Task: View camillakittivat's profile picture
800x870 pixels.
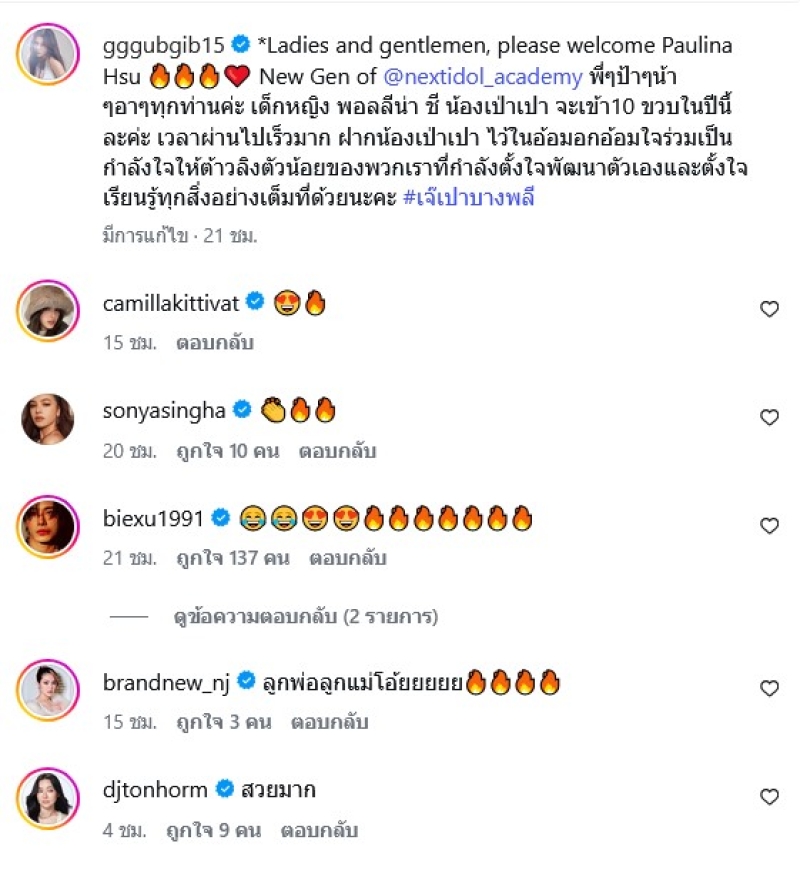Action: pos(47,311)
